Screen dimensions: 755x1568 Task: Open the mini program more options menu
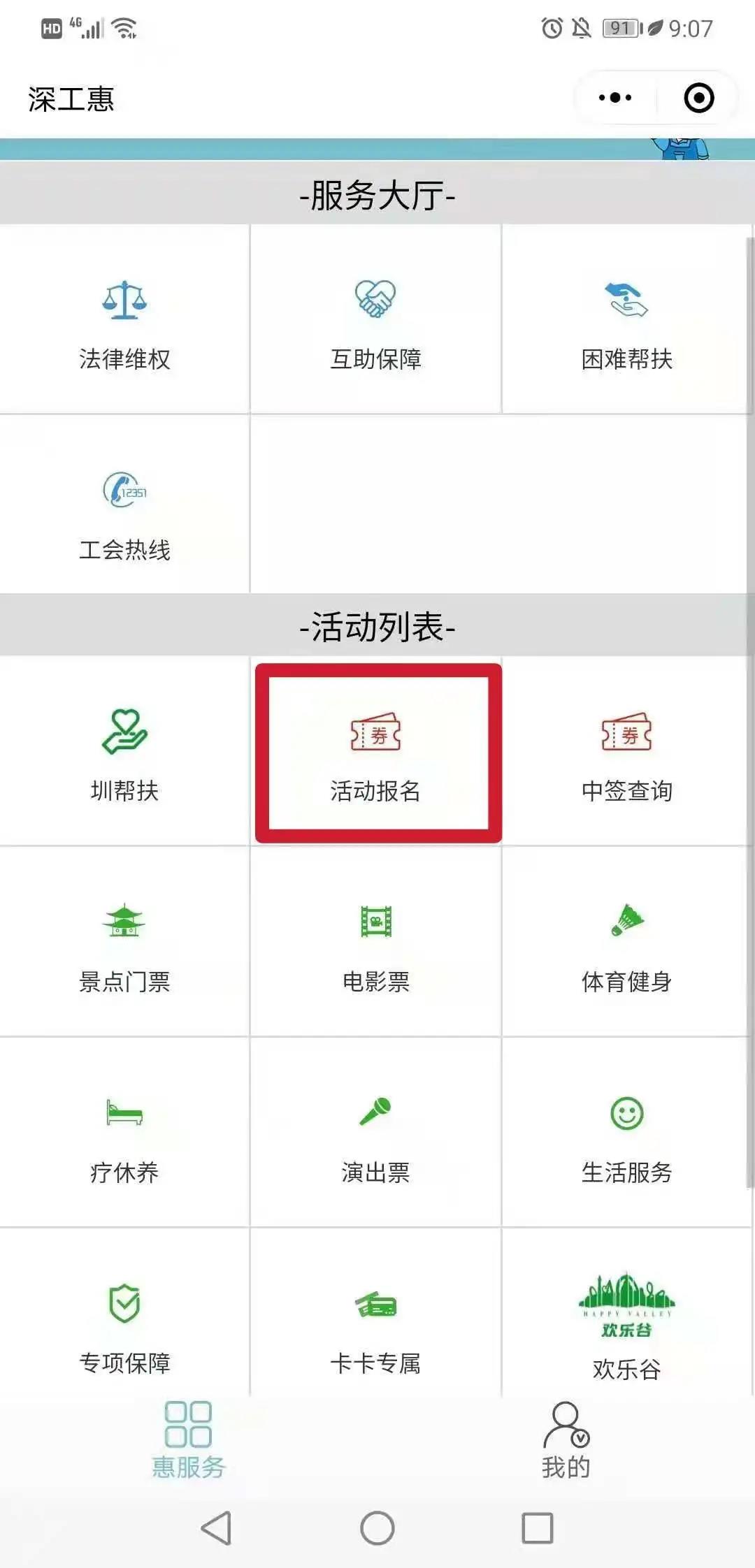(615, 98)
